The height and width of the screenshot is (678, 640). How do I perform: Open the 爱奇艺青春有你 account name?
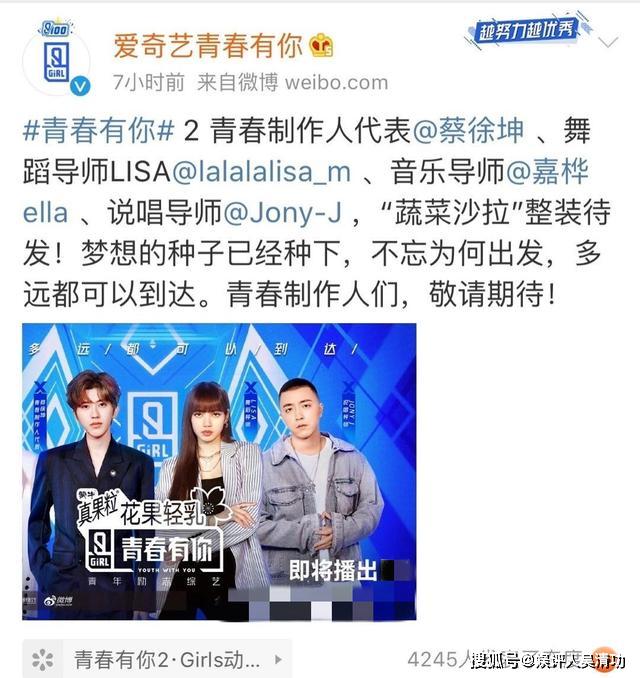pos(207,44)
